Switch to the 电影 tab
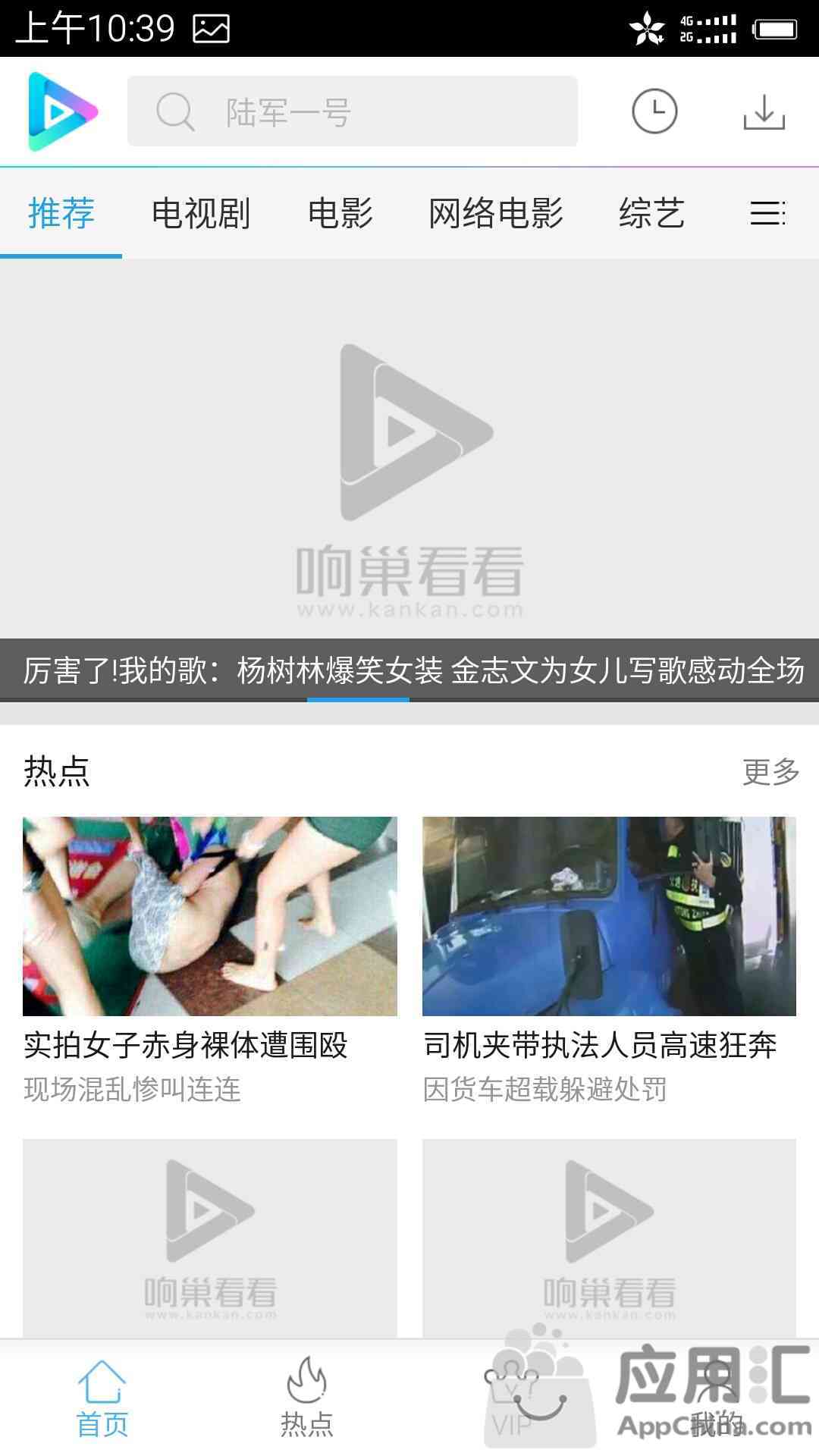This screenshot has width=819, height=1456. click(340, 213)
